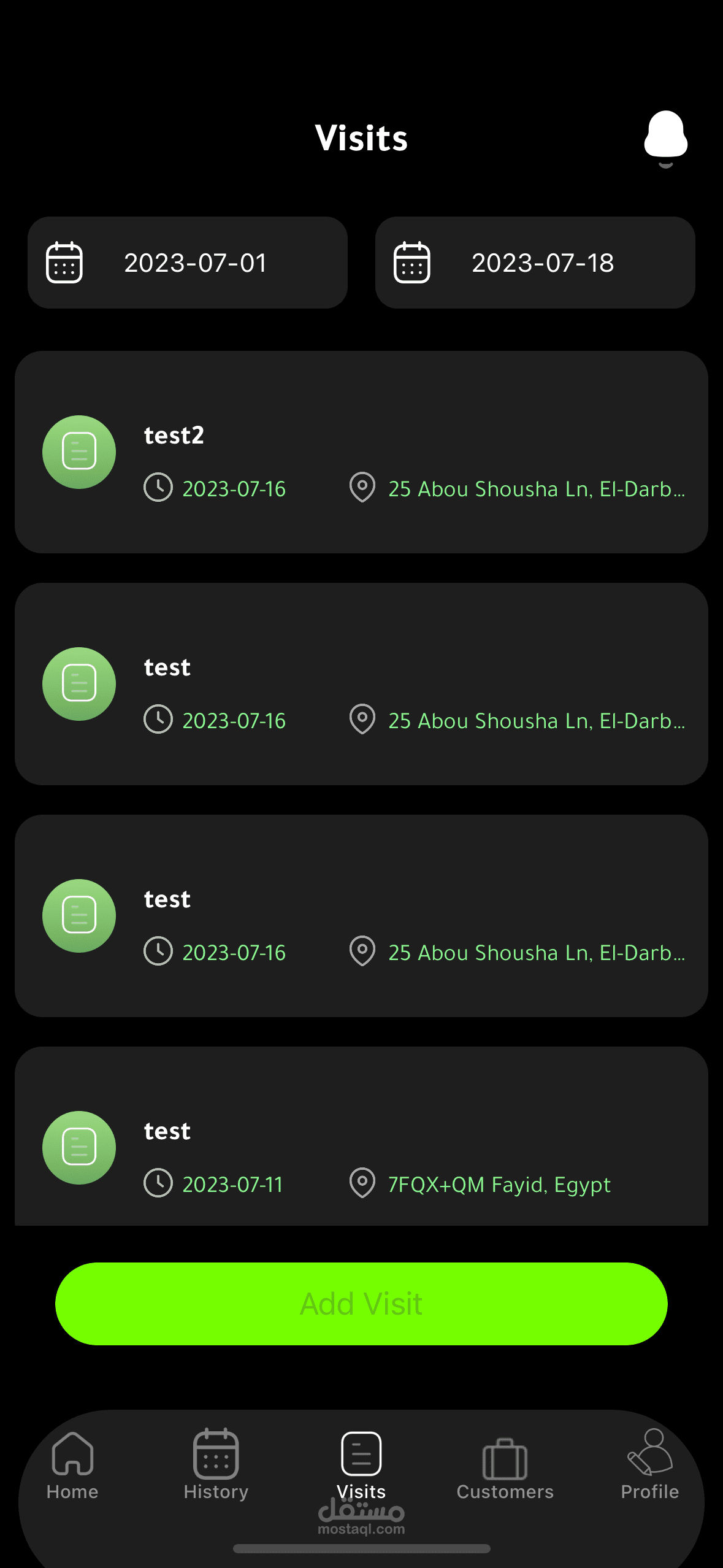Change the start date 2023-07-01

point(188,263)
